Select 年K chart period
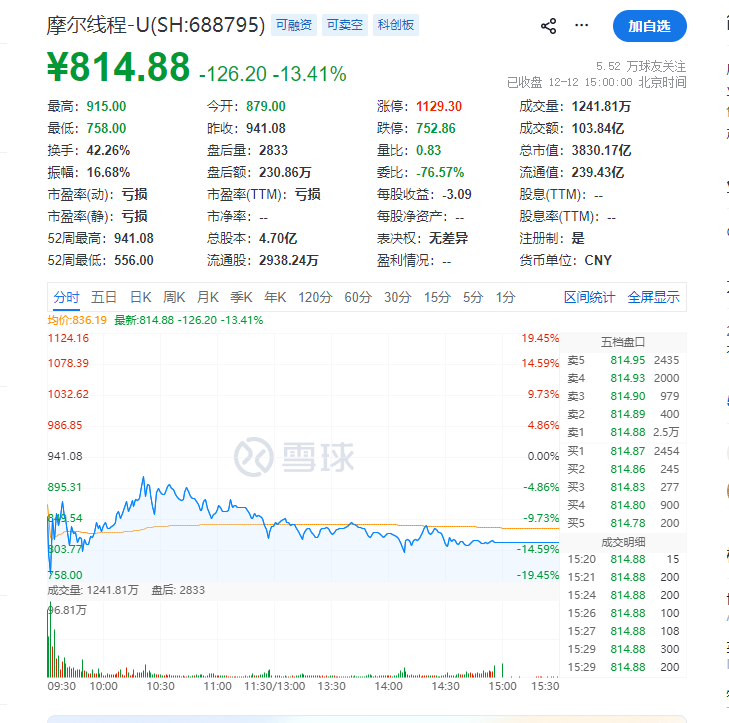This screenshot has width=729, height=723. point(275,297)
